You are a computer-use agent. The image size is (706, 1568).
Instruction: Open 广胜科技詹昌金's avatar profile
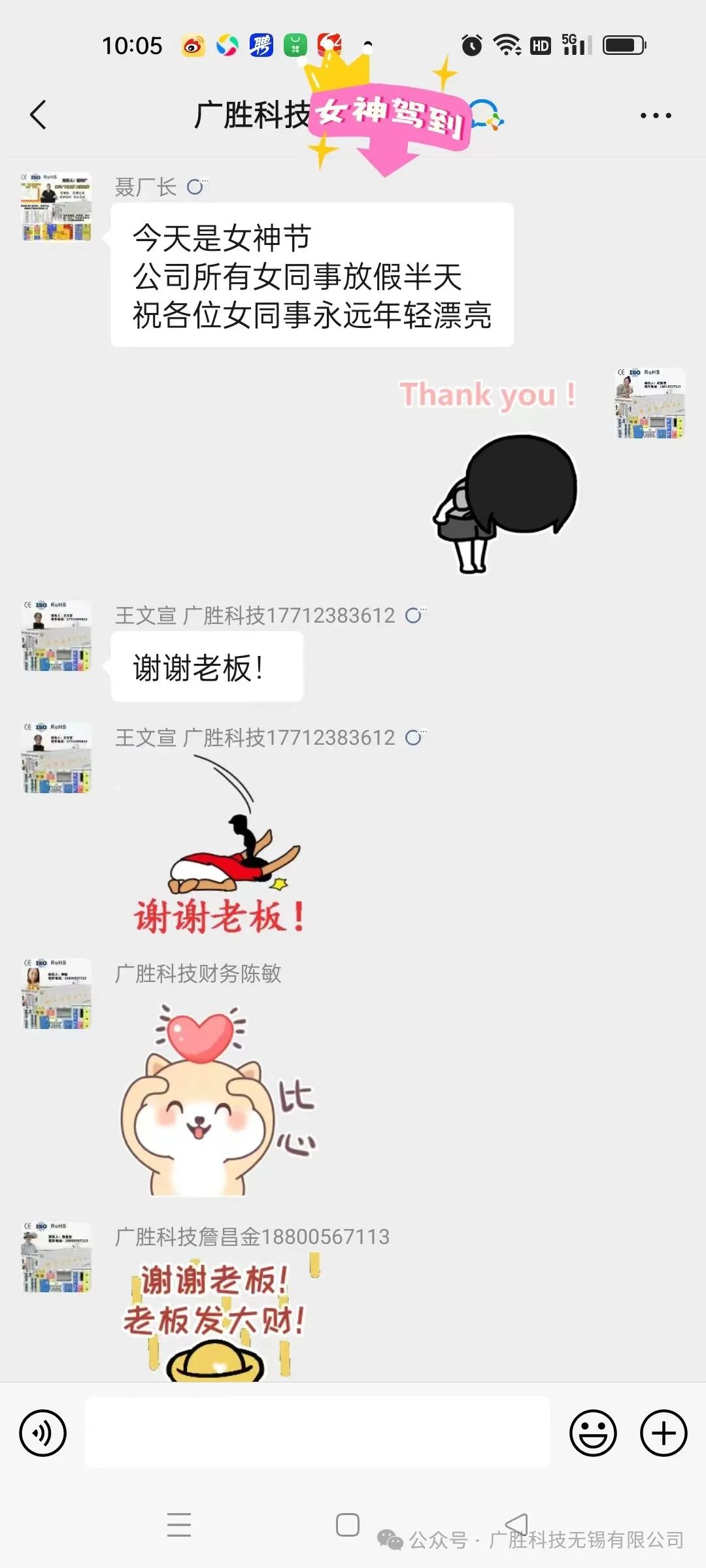(x=56, y=1256)
